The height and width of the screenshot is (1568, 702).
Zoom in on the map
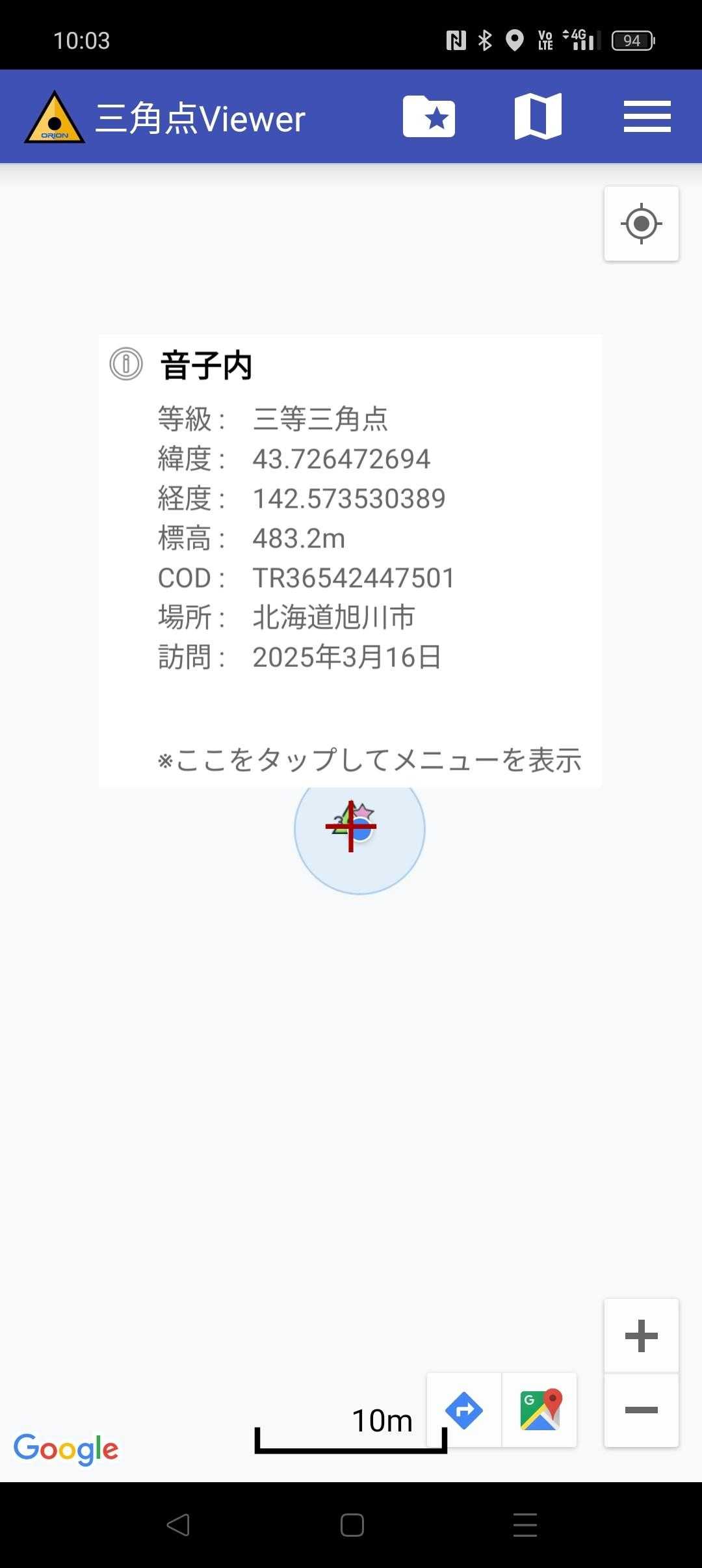642,1336
